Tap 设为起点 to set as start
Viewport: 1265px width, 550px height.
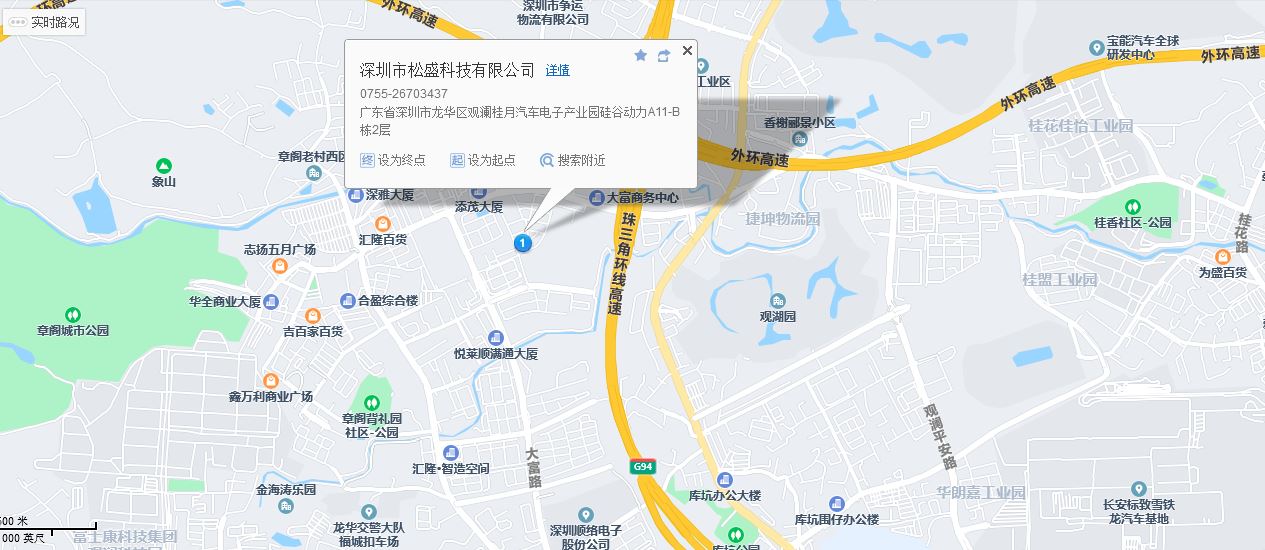[484, 160]
